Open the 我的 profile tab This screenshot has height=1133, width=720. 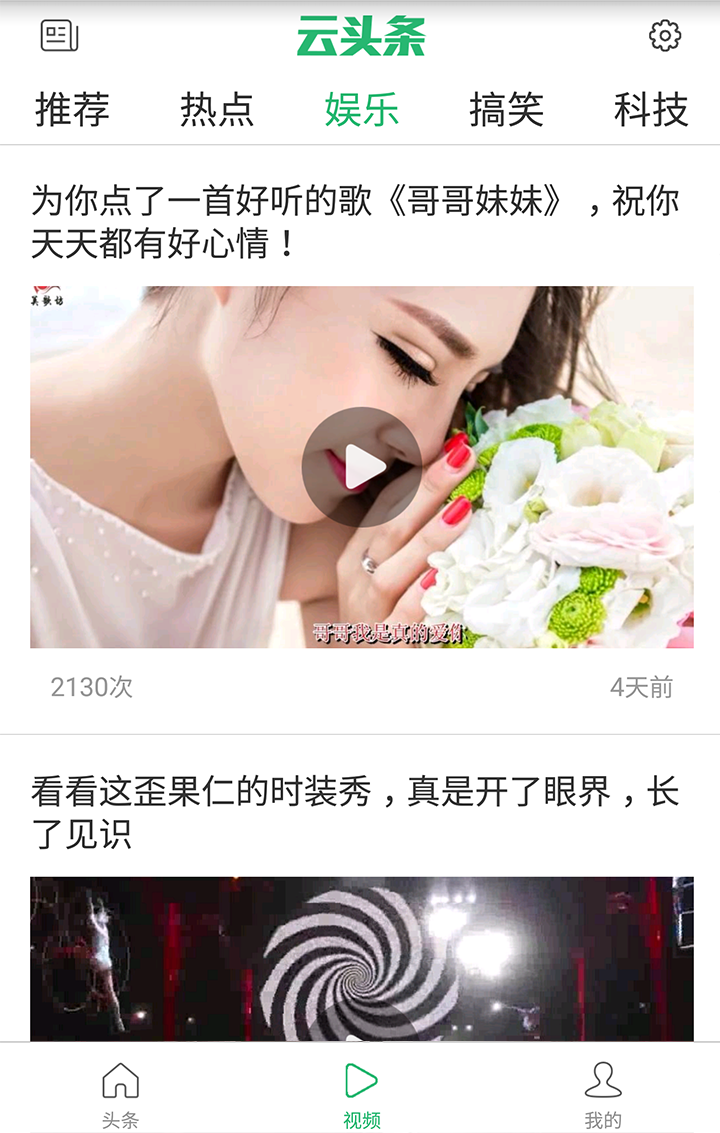pos(602,1092)
